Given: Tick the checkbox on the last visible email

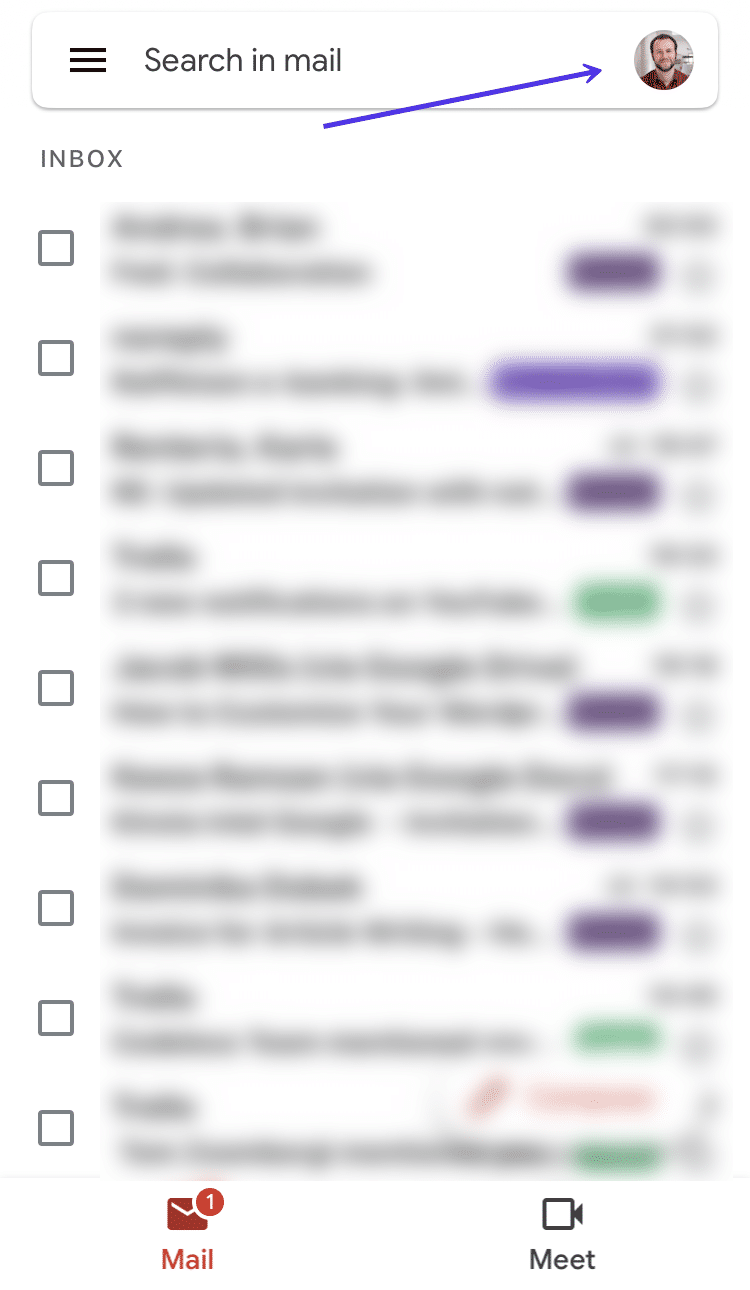Looking at the screenshot, I should [55, 1129].
